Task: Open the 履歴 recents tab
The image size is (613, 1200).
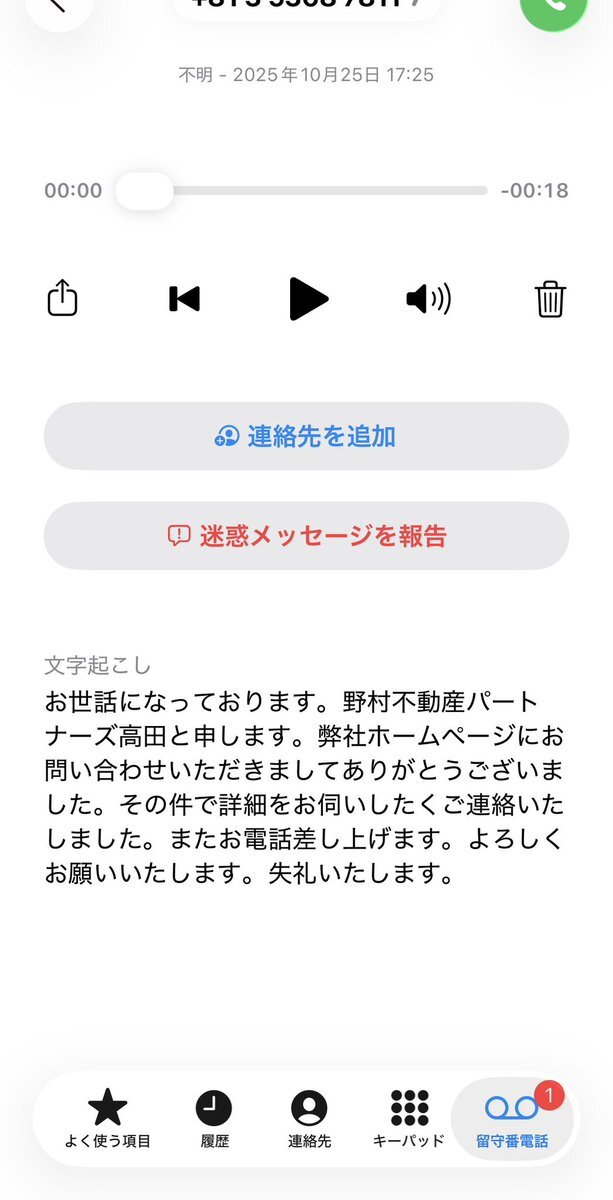Action: [213, 1118]
